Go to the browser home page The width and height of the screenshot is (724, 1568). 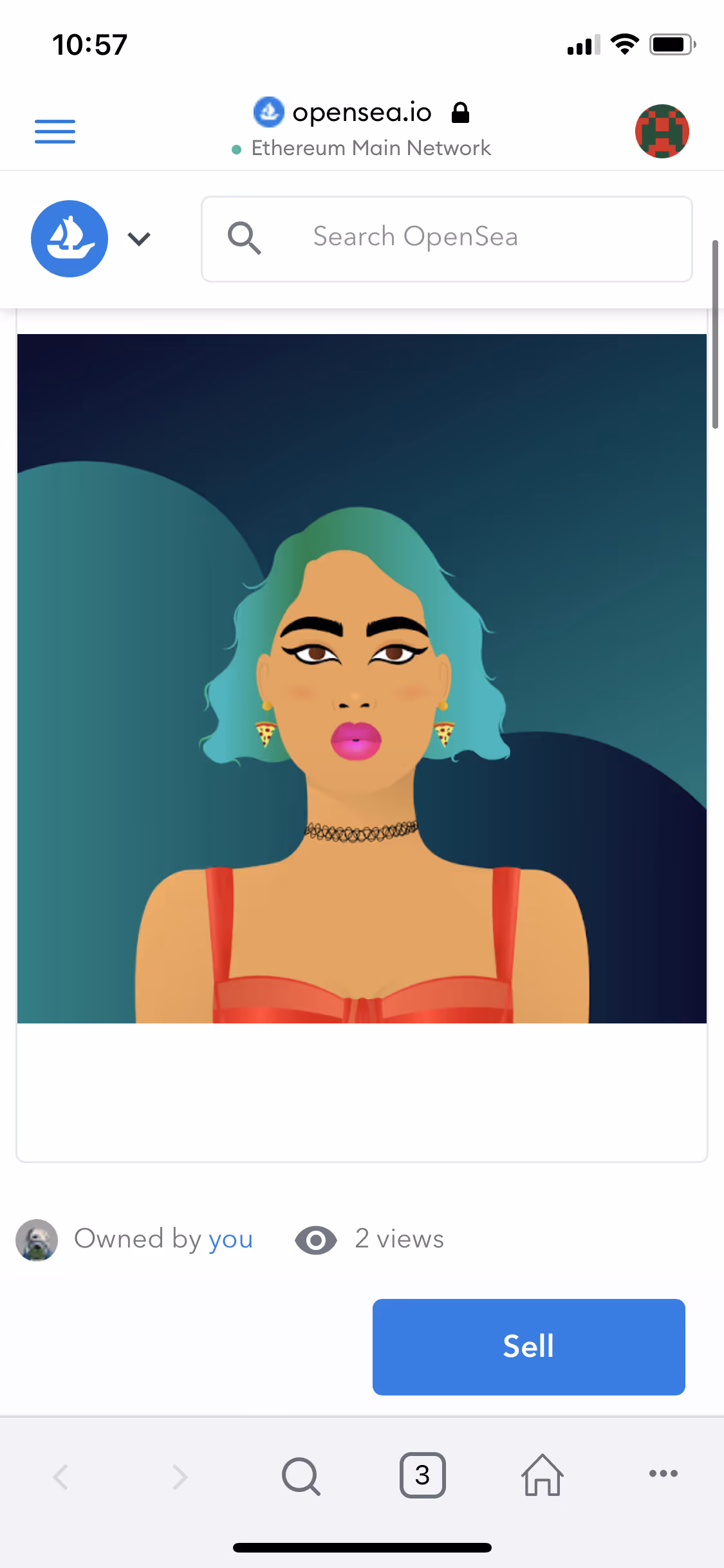point(542,1475)
